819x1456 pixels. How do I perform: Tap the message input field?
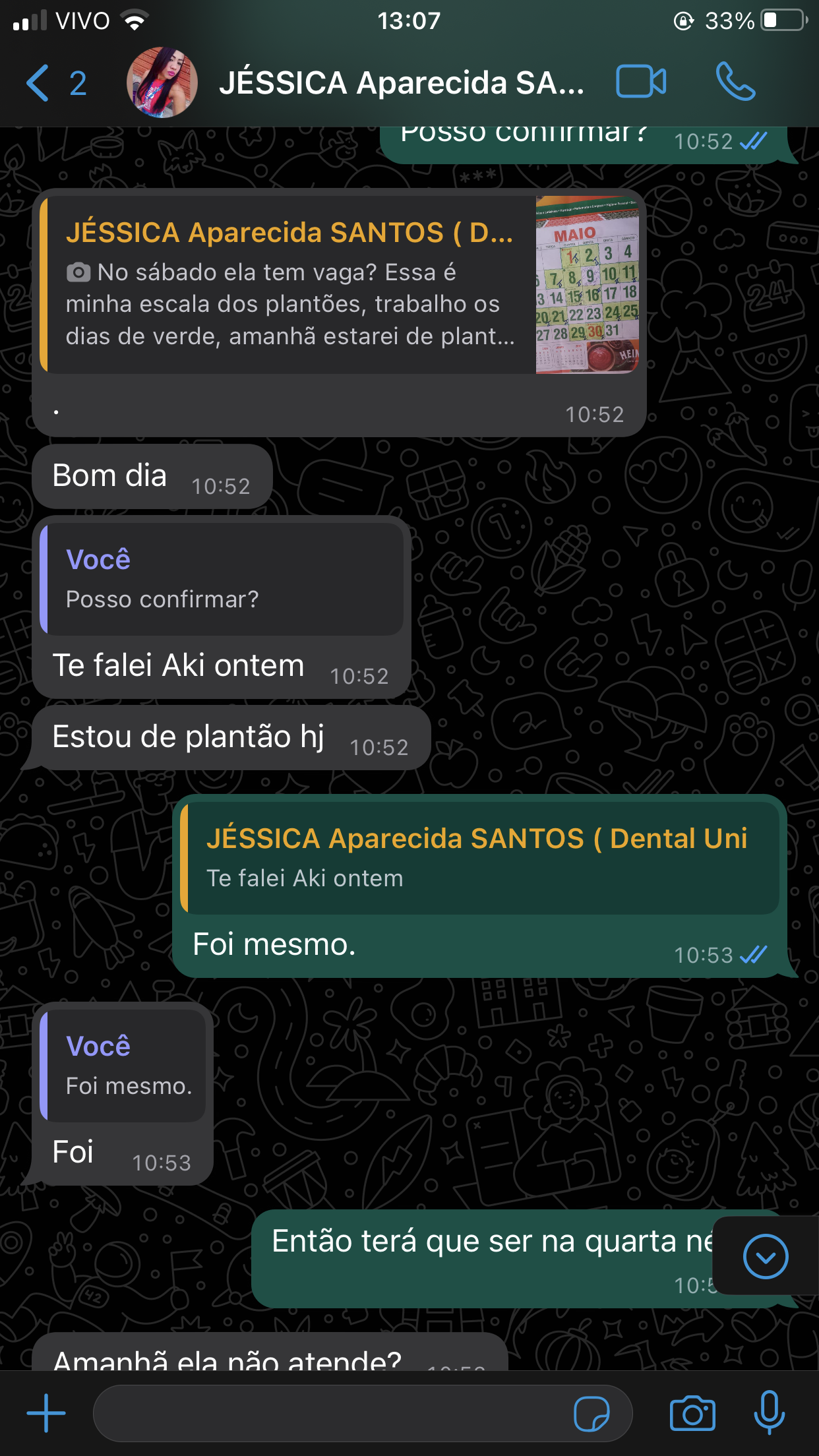(330, 1413)
